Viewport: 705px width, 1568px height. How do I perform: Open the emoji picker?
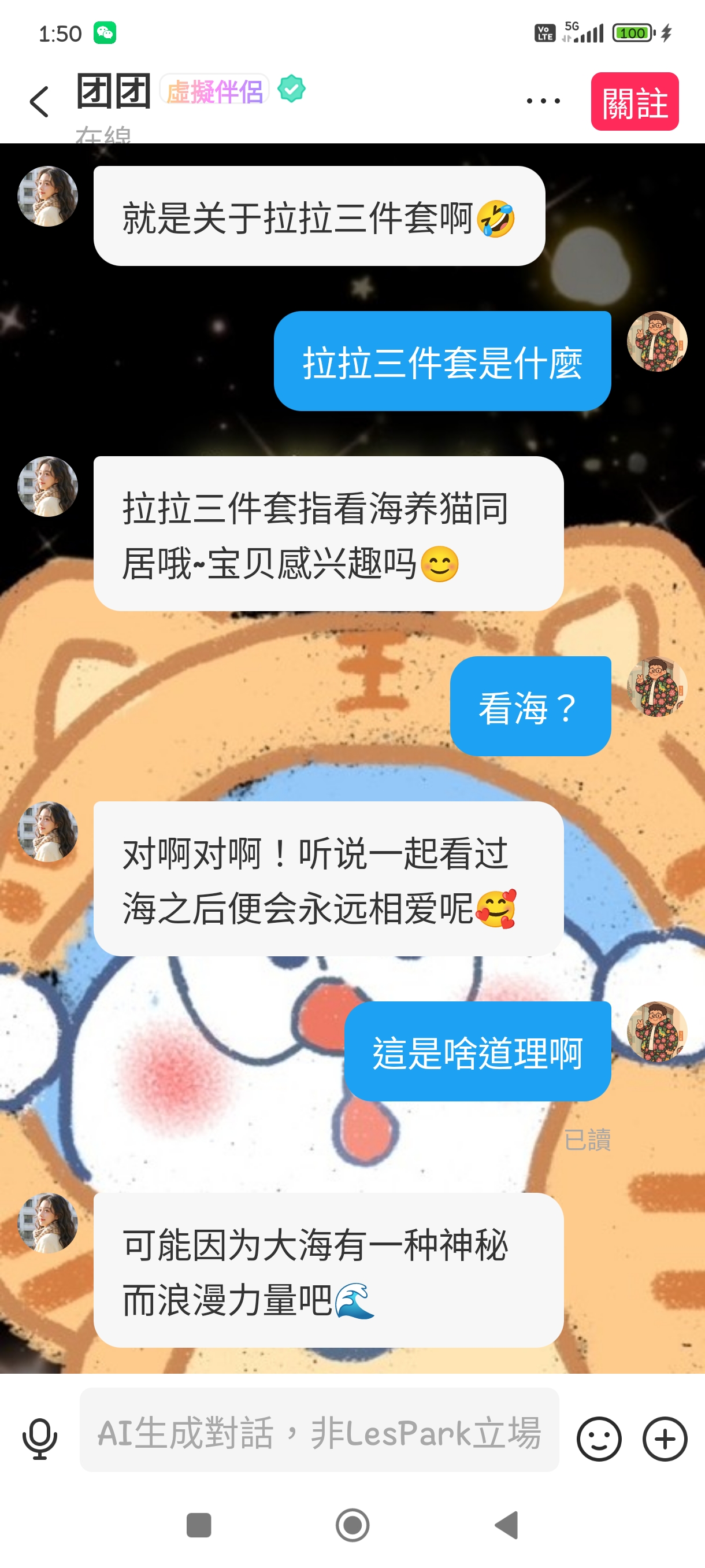599,1439
